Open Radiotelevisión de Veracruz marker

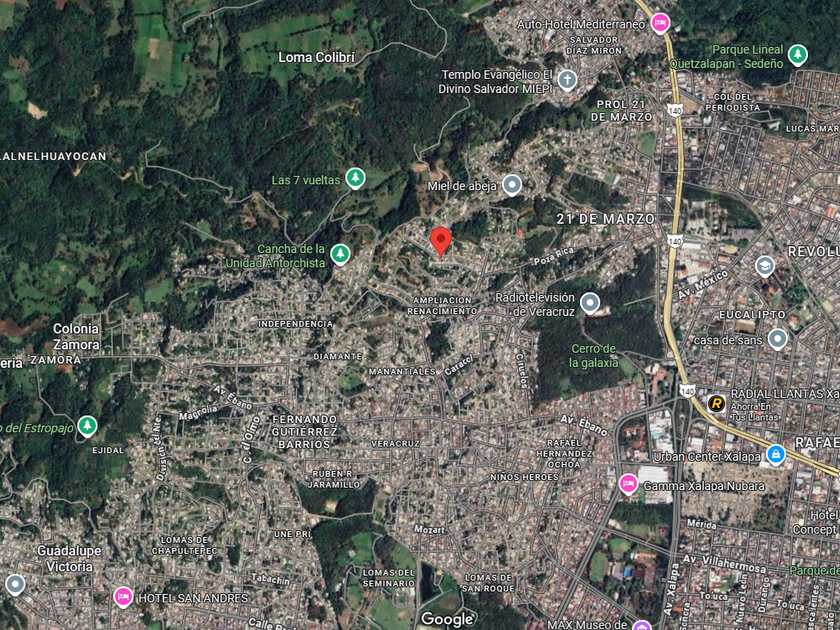click(x=590, y=303)
